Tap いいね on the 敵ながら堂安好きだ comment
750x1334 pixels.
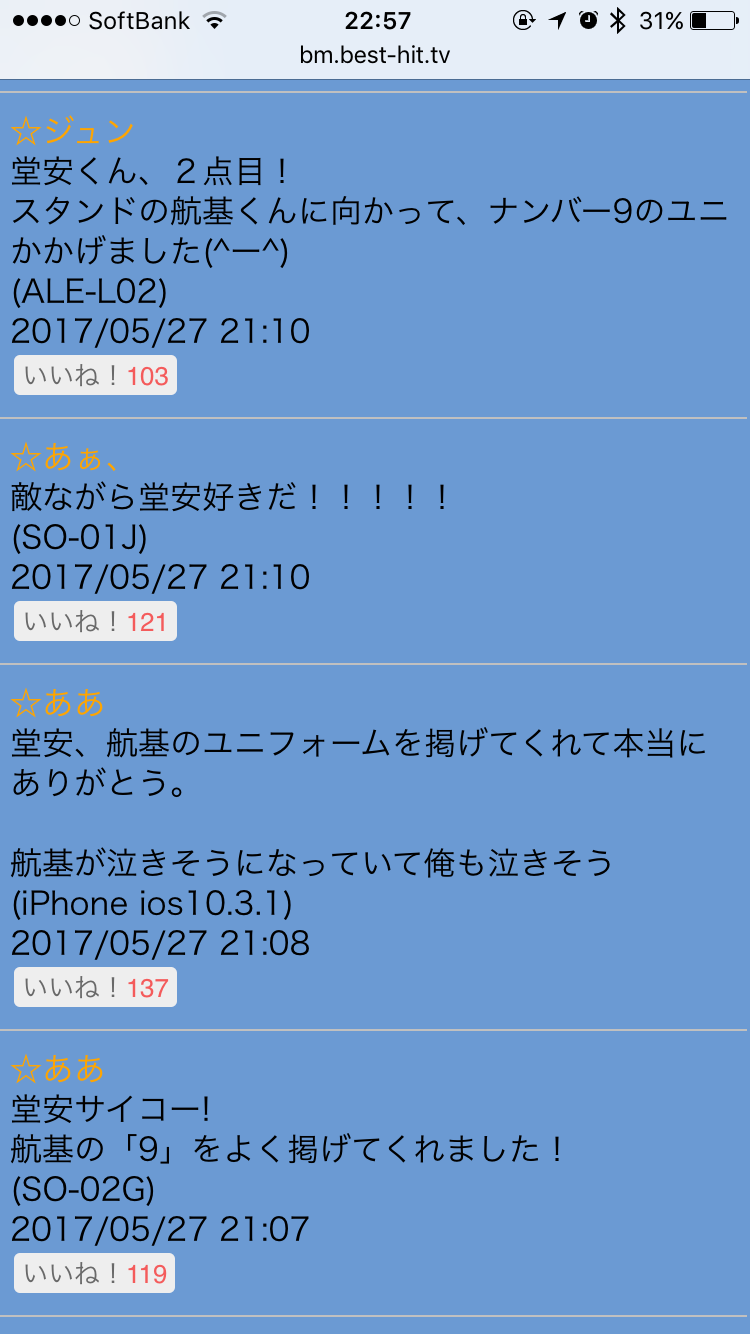[95, 622]
